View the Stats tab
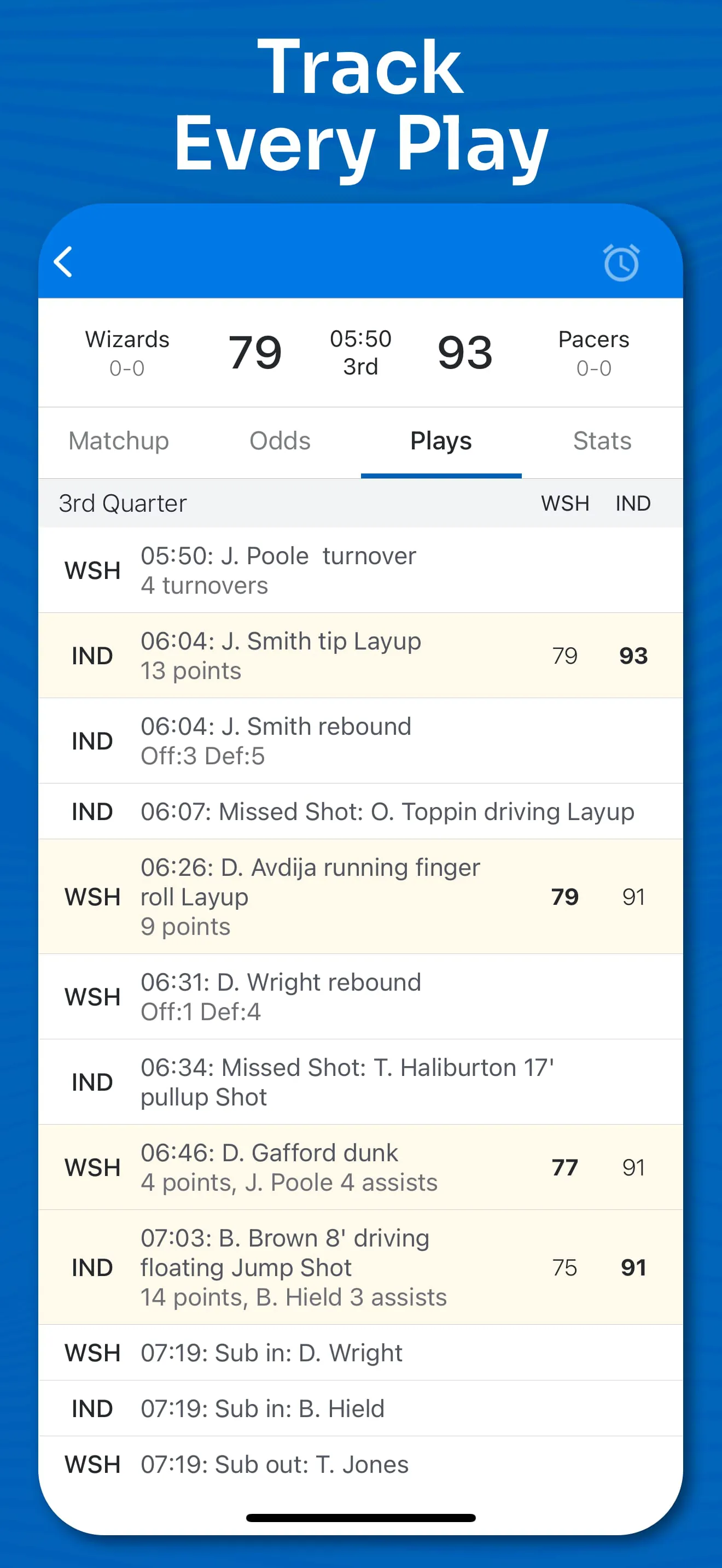The width and height of the screenshot is (722, 1568). [x=602, y=441]
